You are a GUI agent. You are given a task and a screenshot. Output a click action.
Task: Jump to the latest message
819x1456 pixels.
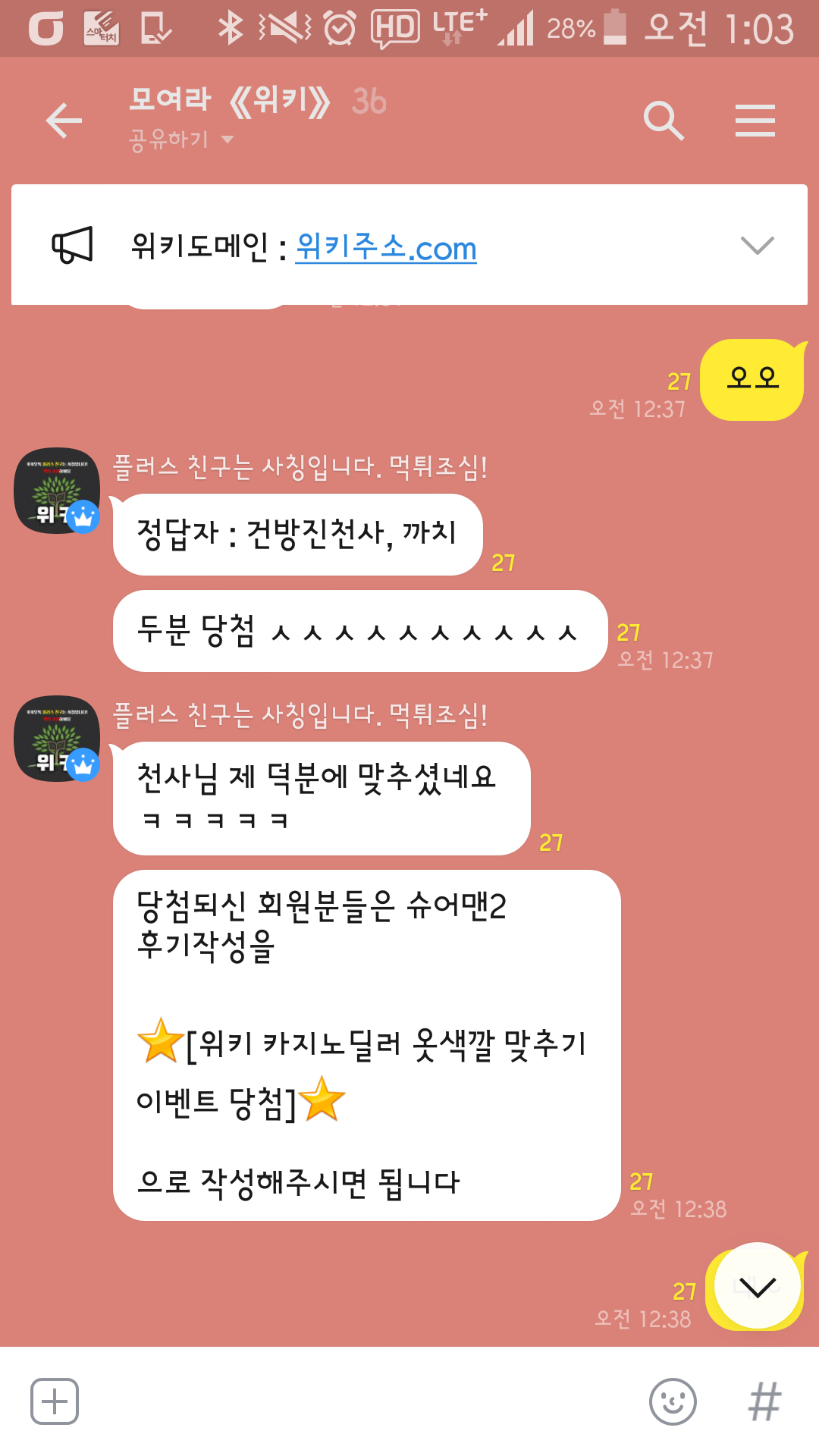click(757, 1286)
